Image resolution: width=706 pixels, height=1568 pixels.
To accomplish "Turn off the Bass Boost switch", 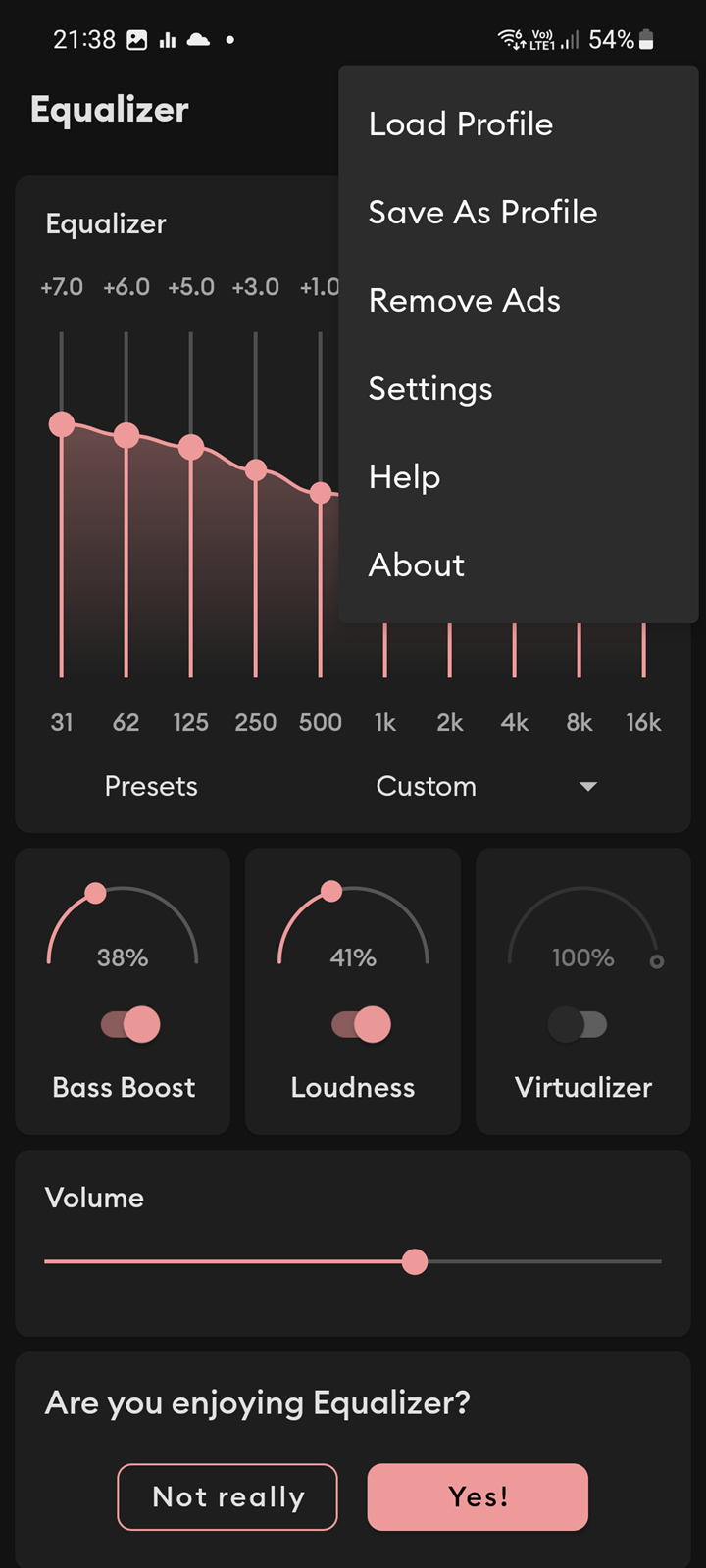I will tap(130, 1025).
